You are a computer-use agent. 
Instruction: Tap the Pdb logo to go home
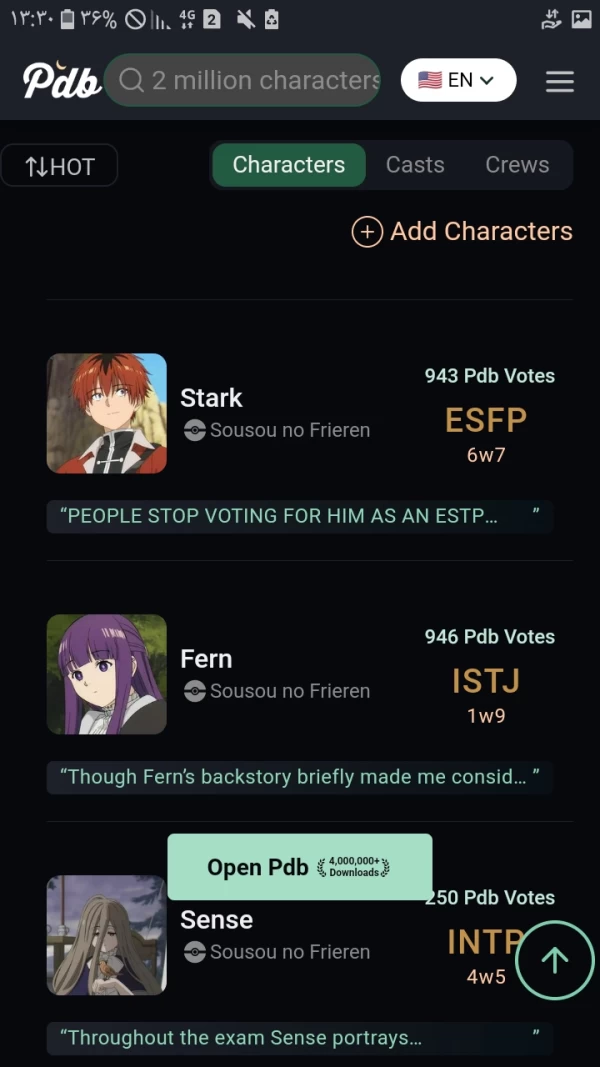click(x=62, y=81)
